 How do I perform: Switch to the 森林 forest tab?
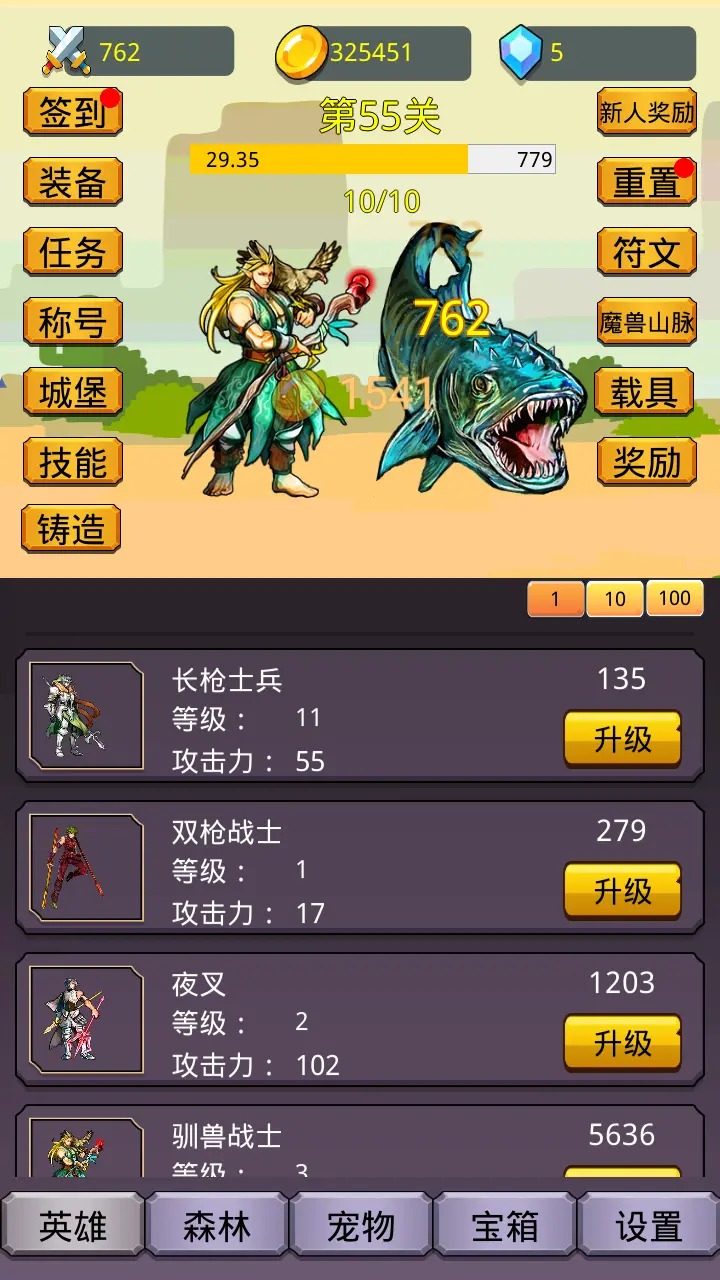point(218,1224)
